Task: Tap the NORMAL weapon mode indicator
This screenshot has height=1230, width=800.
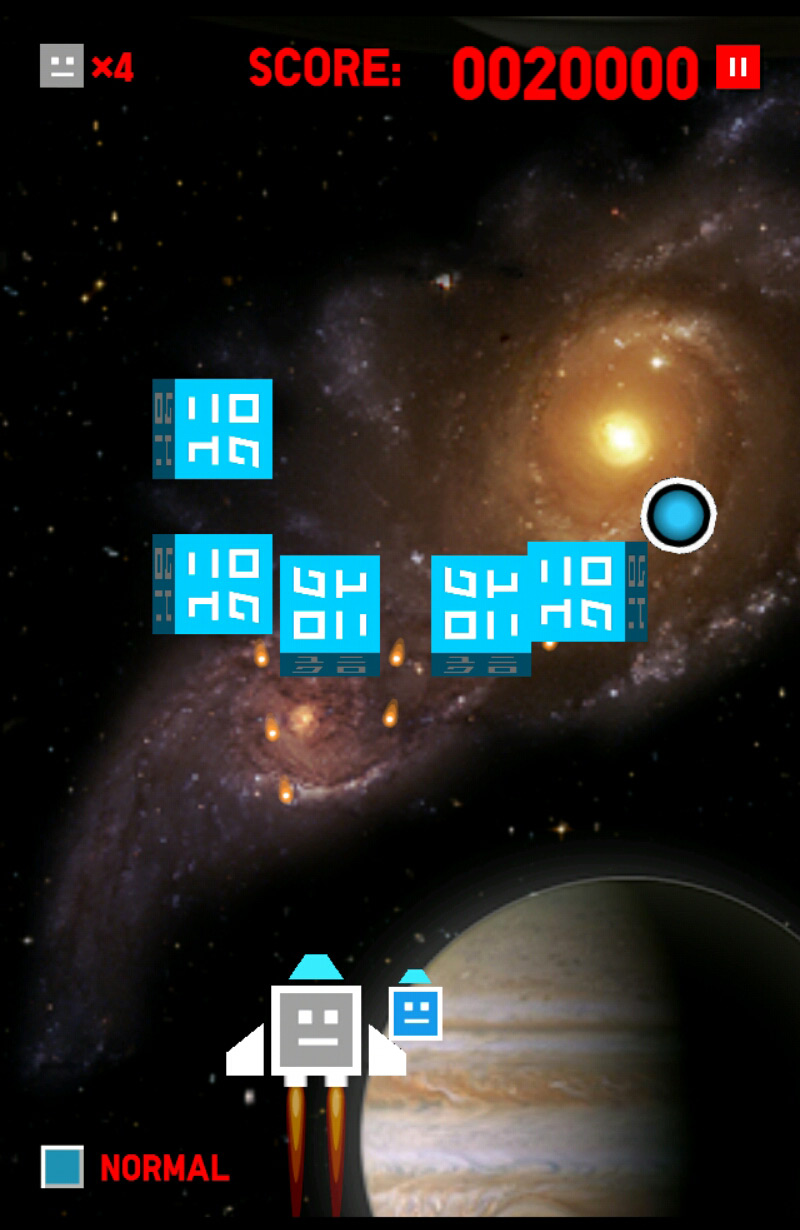Action: point(135,1167)
